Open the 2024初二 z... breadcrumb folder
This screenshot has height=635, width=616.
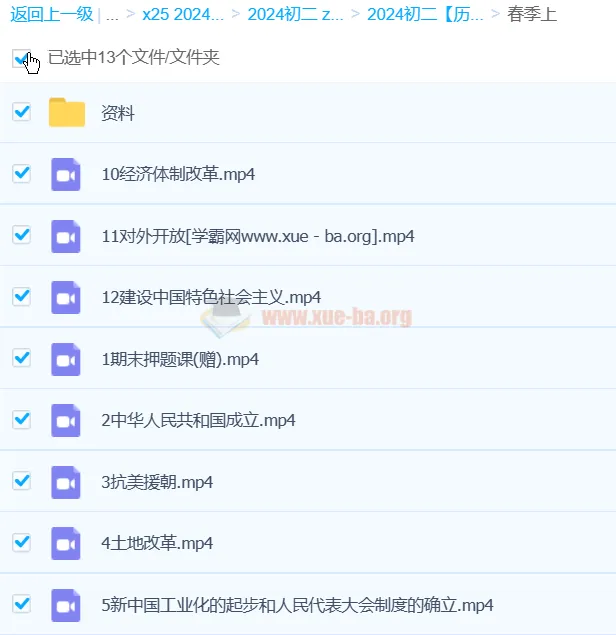[296, 15]
